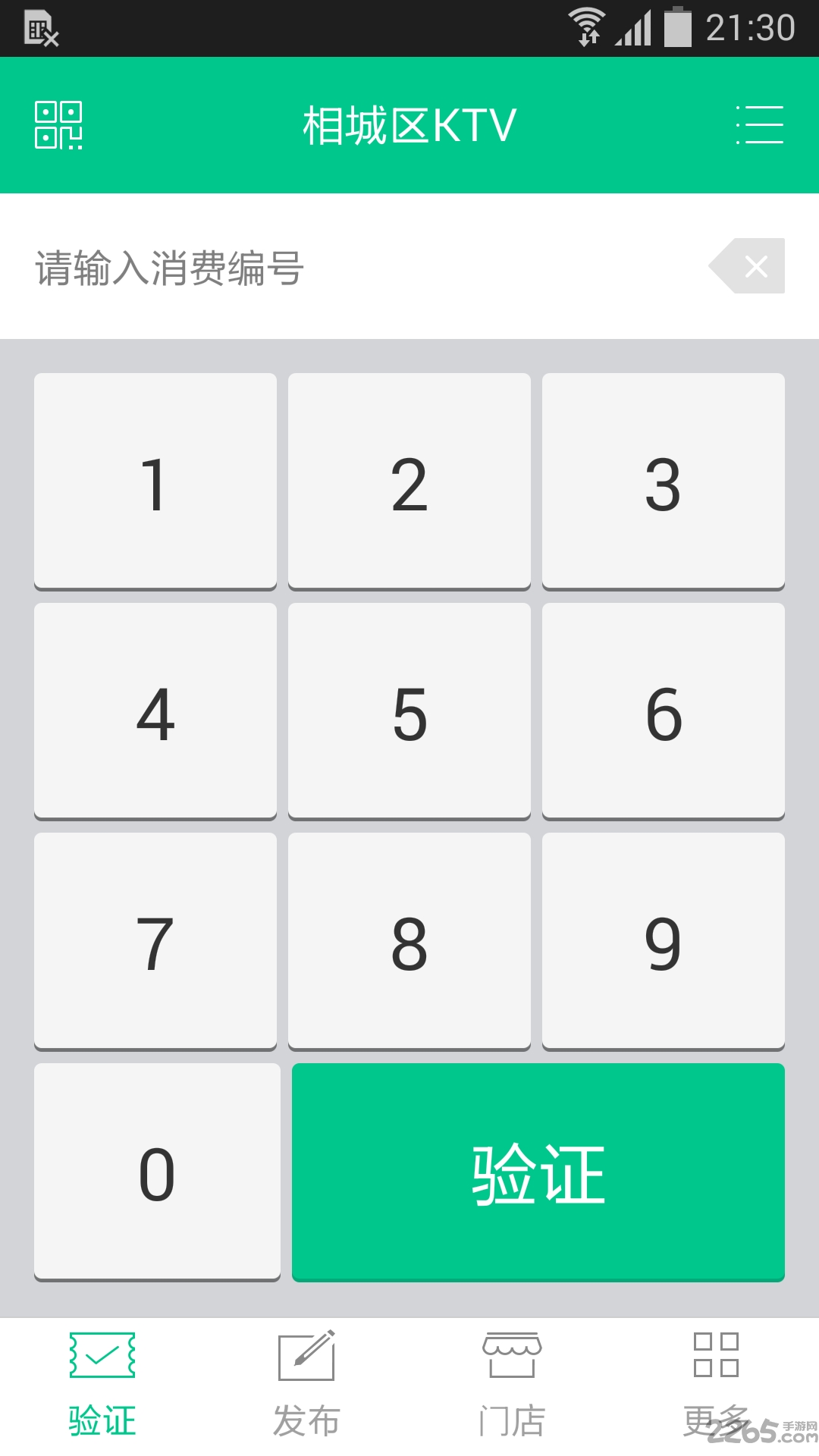This screenshot has width=819, height=1456.
Task: Switch to the 门店 tab
Action: click(x=512, y=1385)
